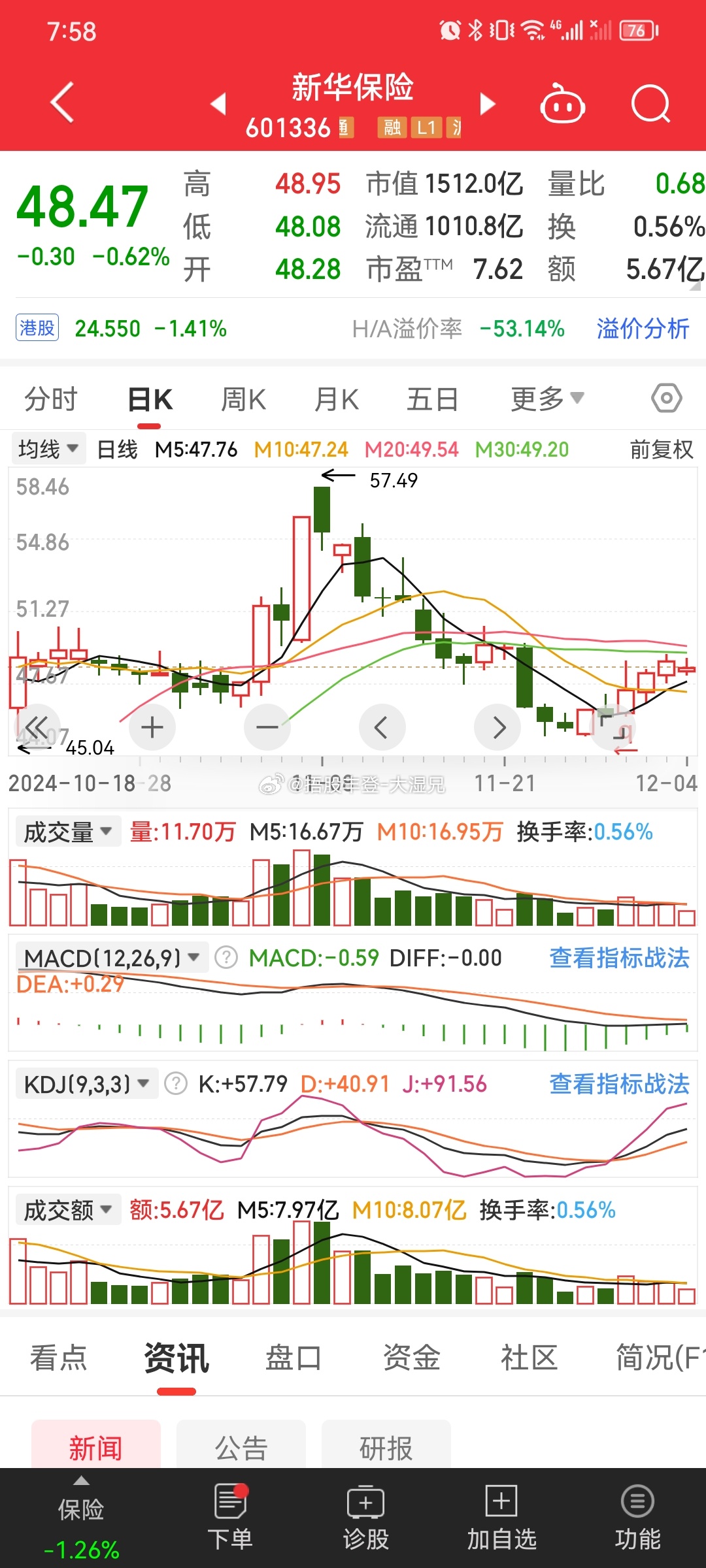Image resolution: width=706 pixels, height=1568 pixels.
Task: Add stock via 加自选
Action: (x=501, y=1518)
